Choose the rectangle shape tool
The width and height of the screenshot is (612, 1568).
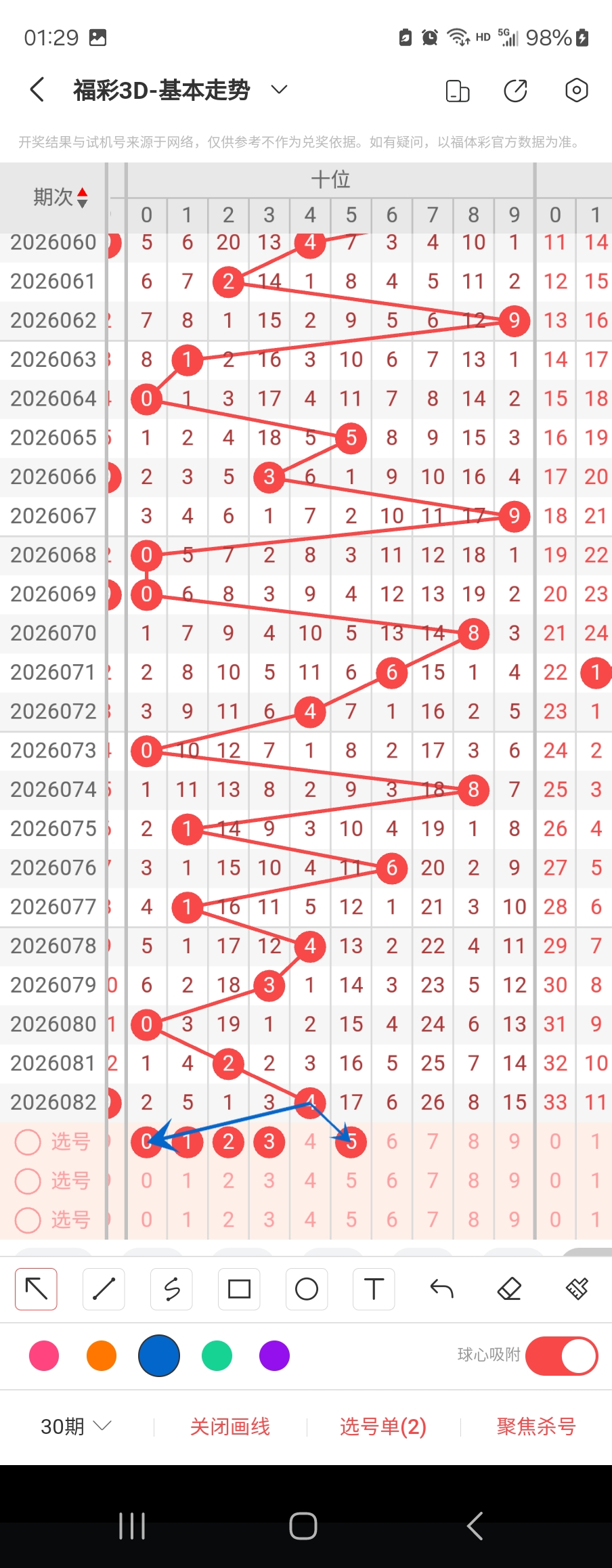[239, 1288]
